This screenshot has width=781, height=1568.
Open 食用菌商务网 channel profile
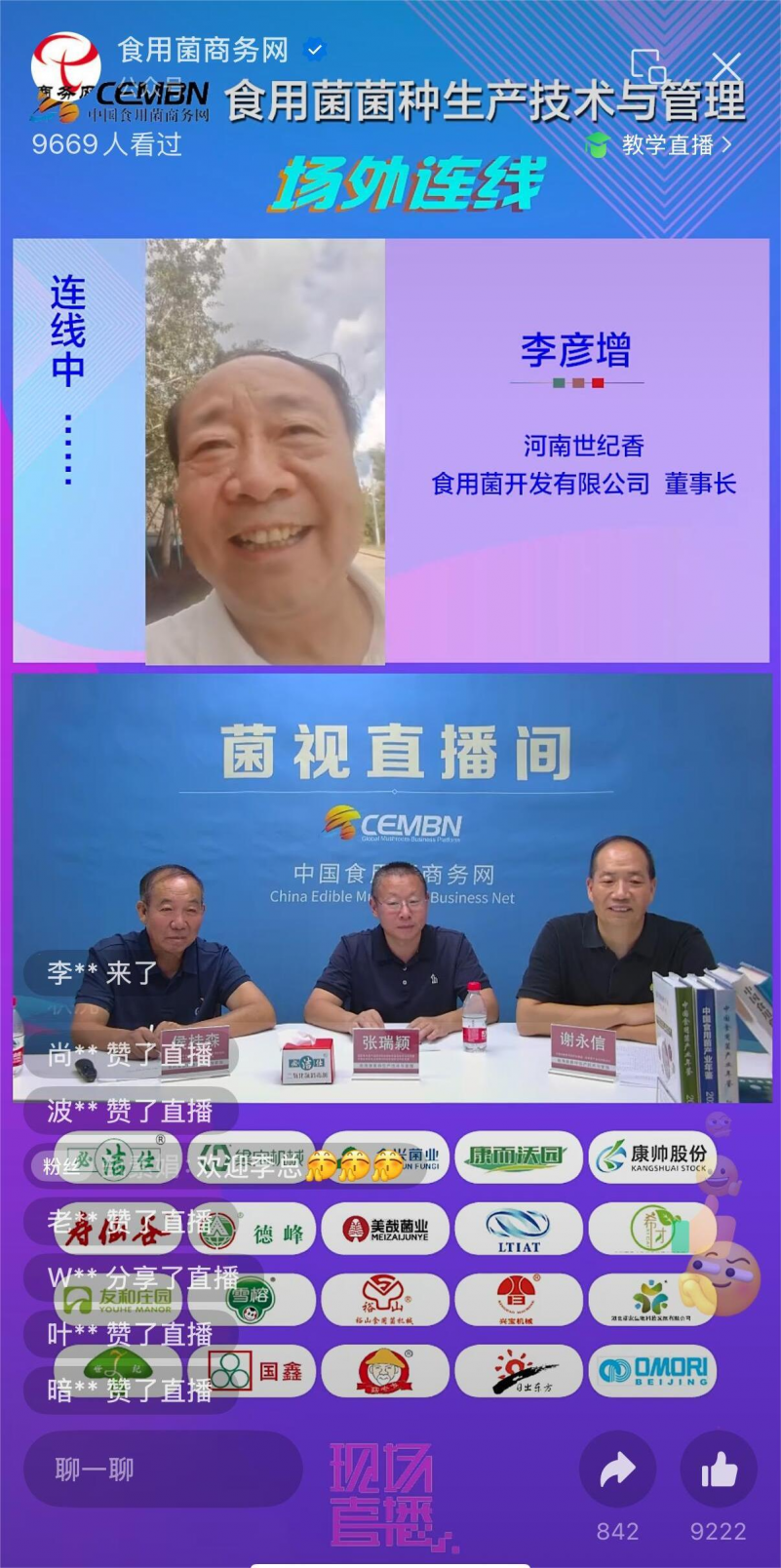(x=202, y=49)
